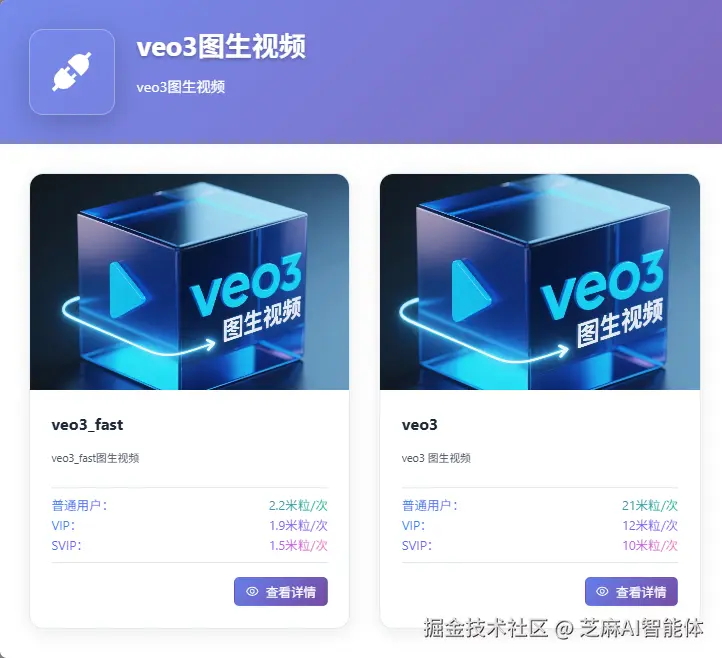Image resolution: width=722 pixels, height=658 pixels.
Task: Tap 查看详情 on the veo3_fast card
Action: click(x=281, y=592)
